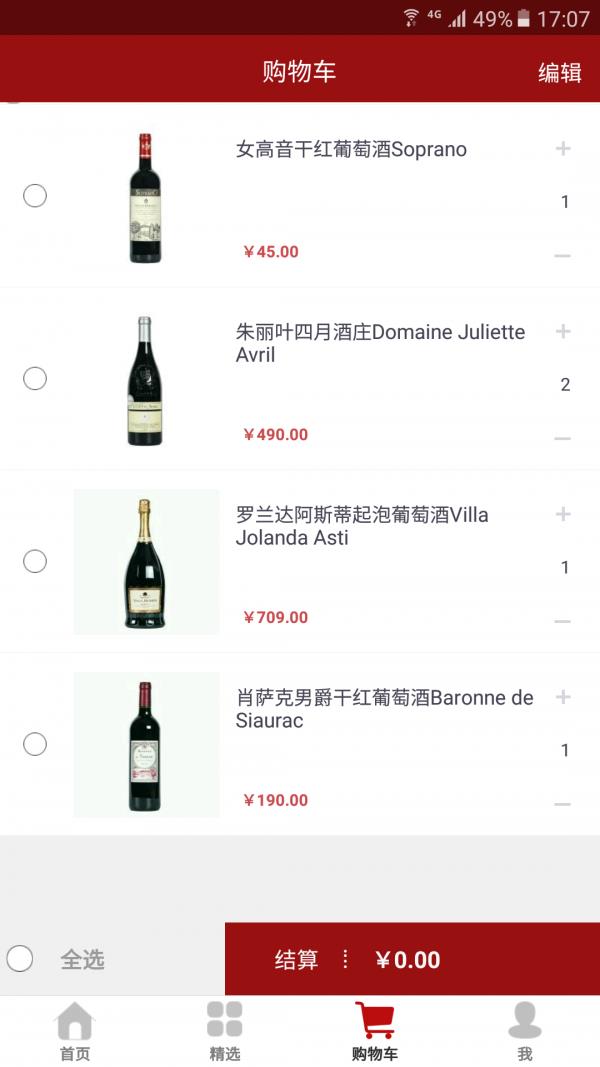Open the Villa Jolanda Asti product image
Image resolution: width=600 pixels, height=1067 pixels.
click(x=146, y=562)
